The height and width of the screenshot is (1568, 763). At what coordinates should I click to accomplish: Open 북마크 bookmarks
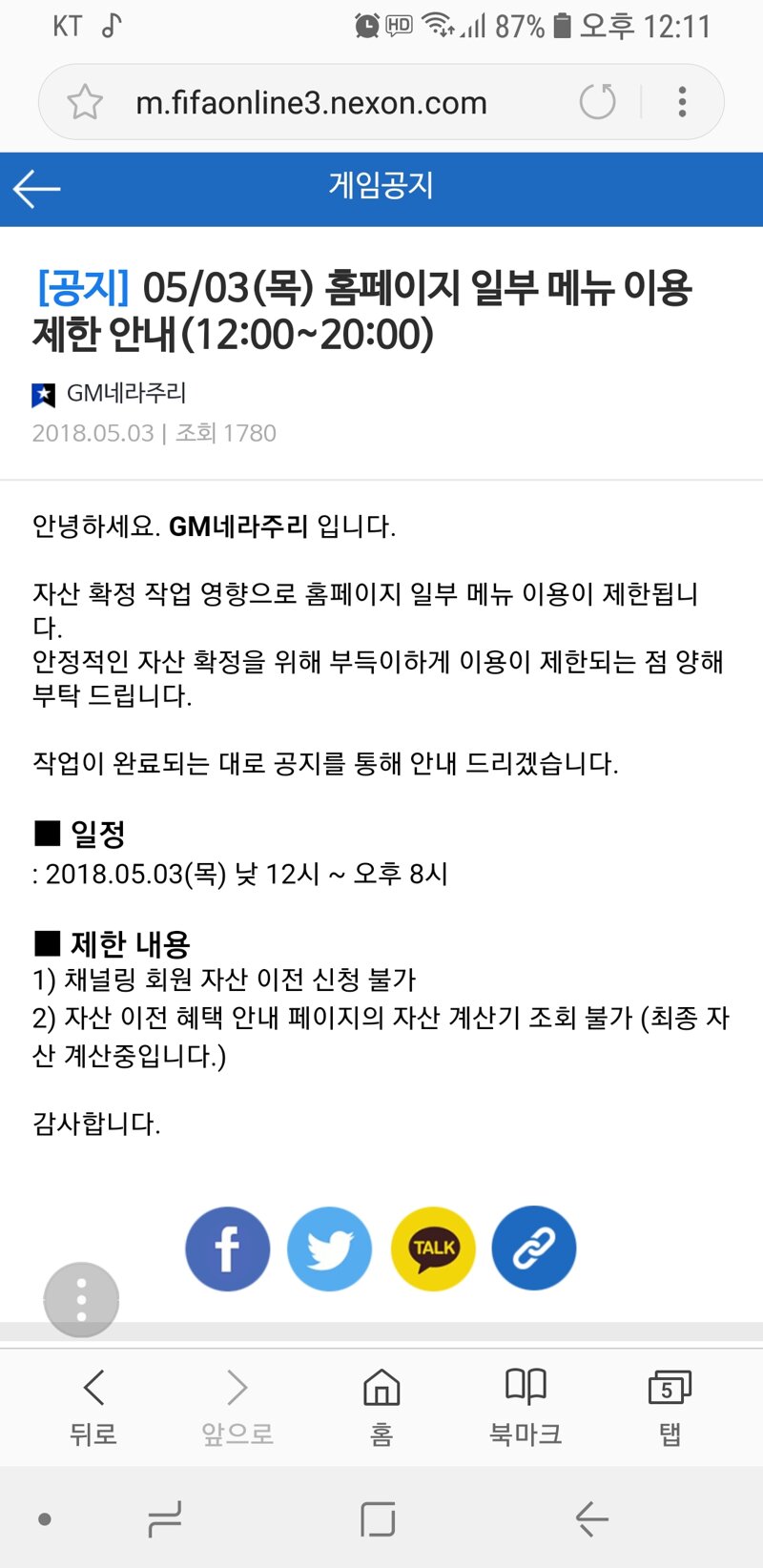(x=526, y=1407)
